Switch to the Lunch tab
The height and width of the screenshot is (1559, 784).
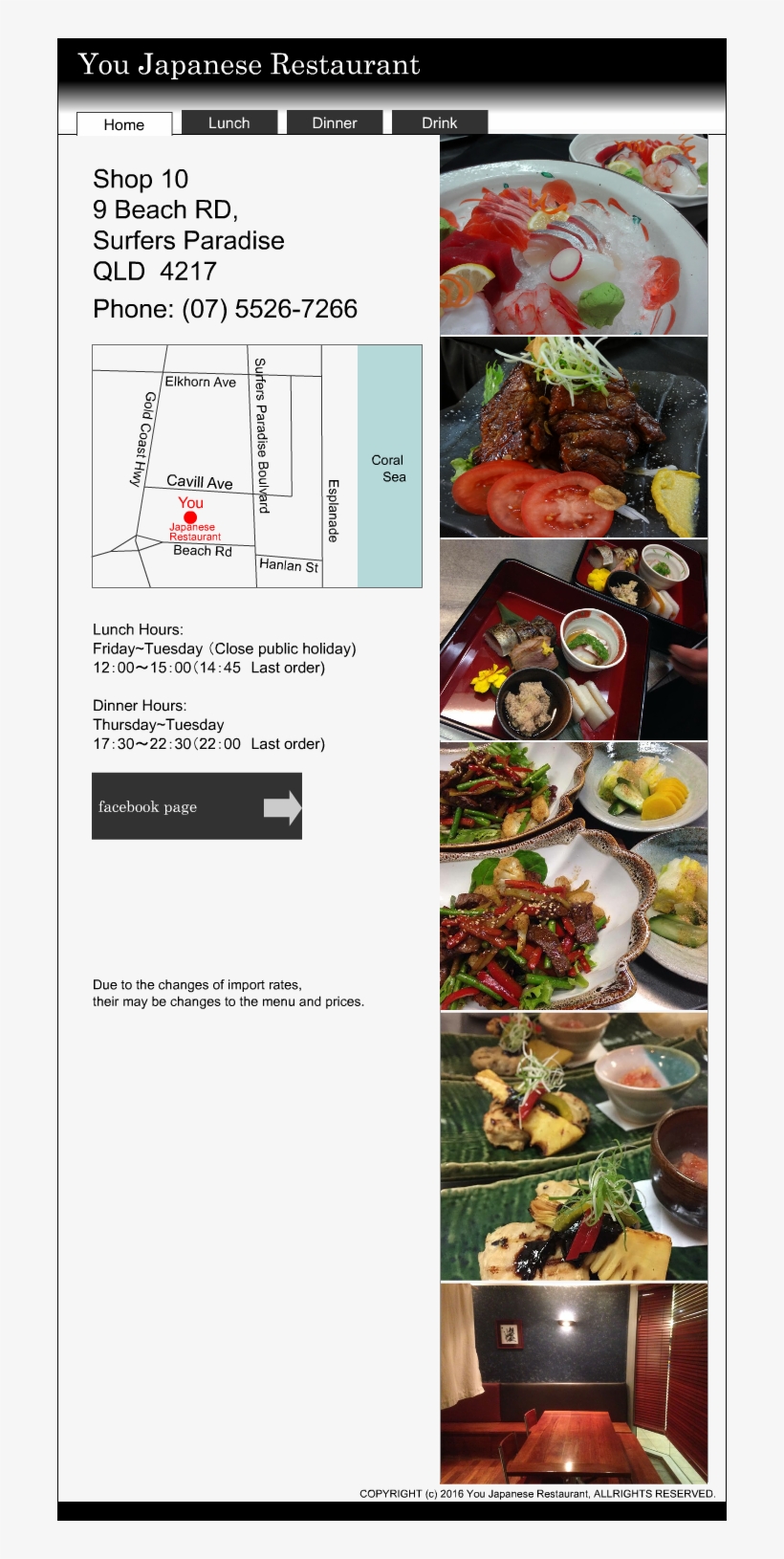pos(229,122)
